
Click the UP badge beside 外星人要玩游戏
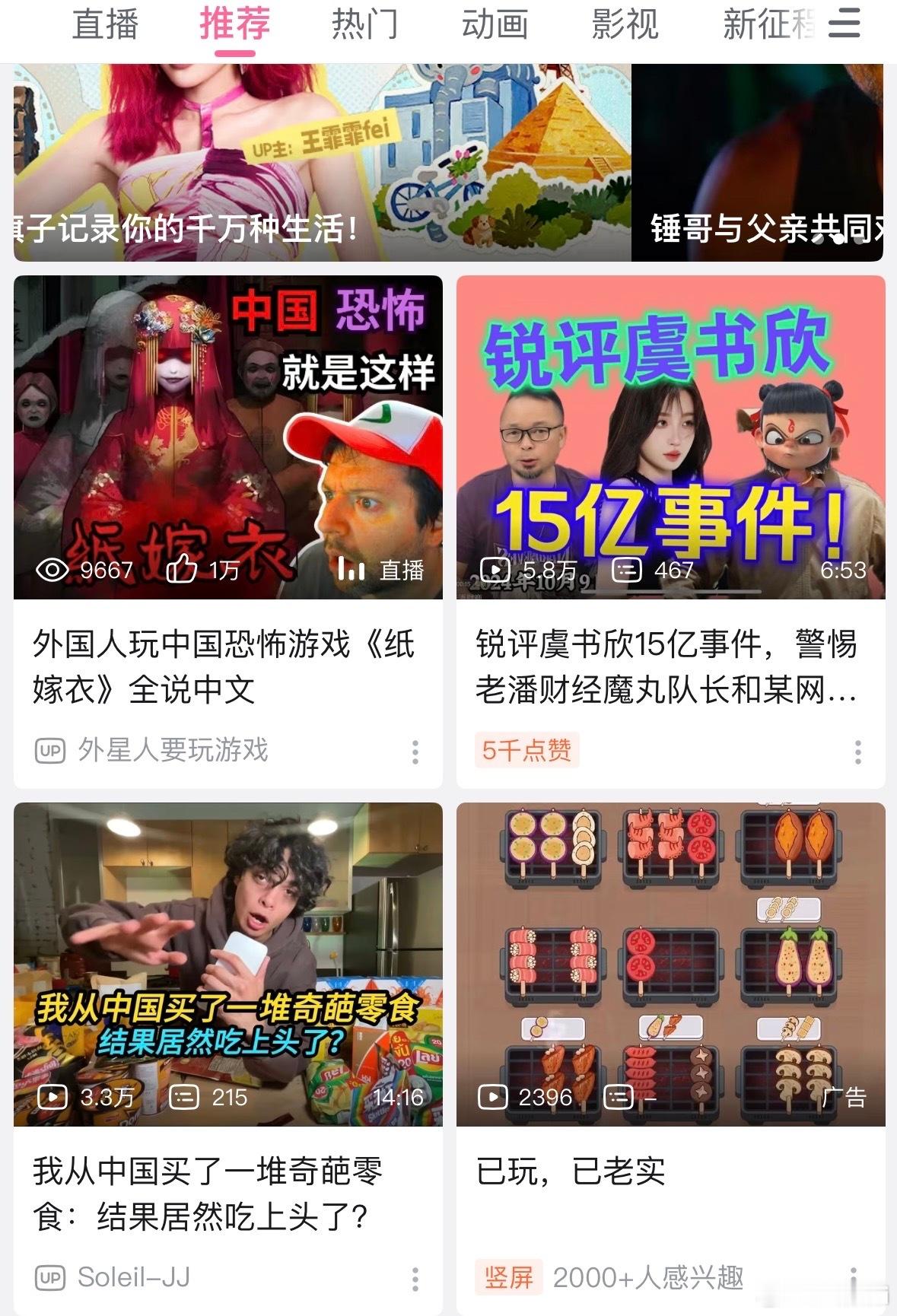click(49, 749)
